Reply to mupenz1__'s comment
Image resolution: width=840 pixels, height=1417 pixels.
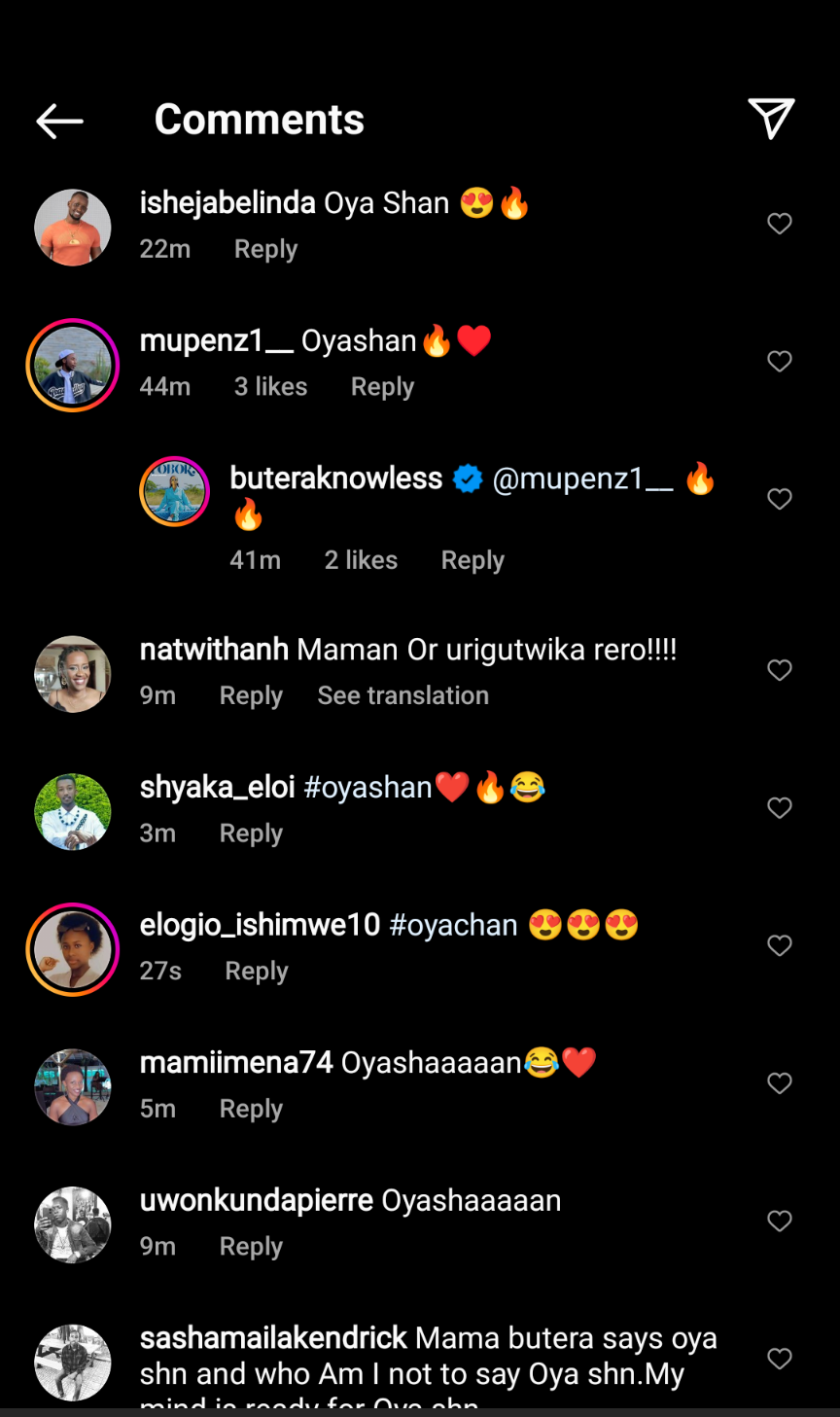click(x=382, y=387)
